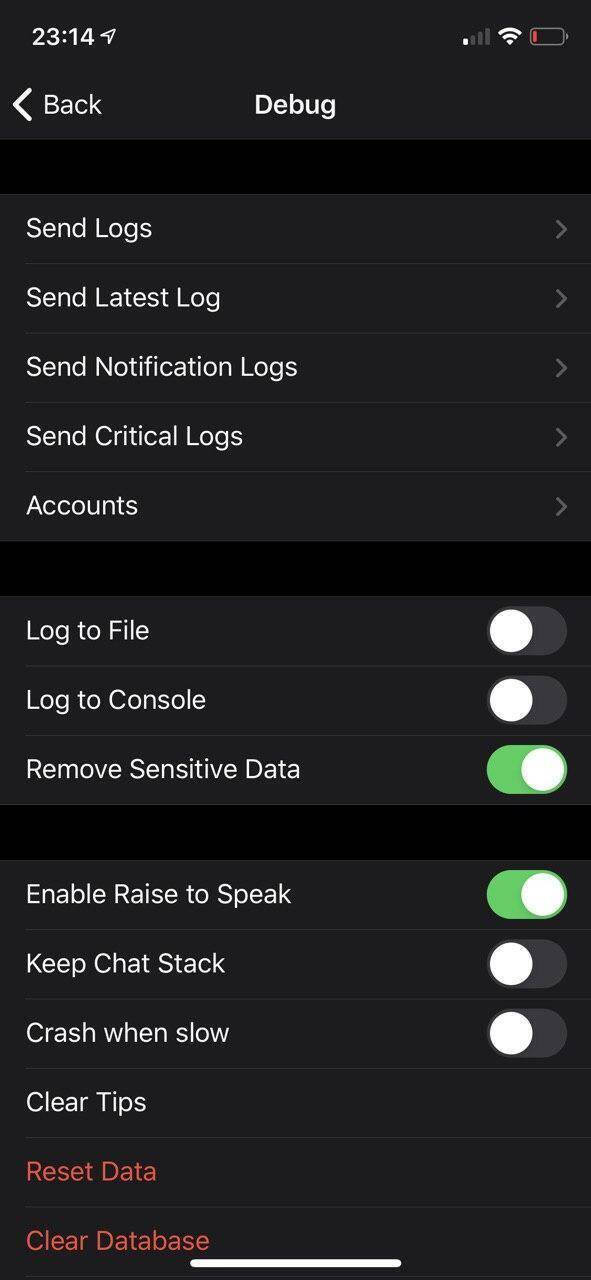Viewport: 591px width, 1280px height.
Task: Open Send Logs
Action: tap(295, 229)
